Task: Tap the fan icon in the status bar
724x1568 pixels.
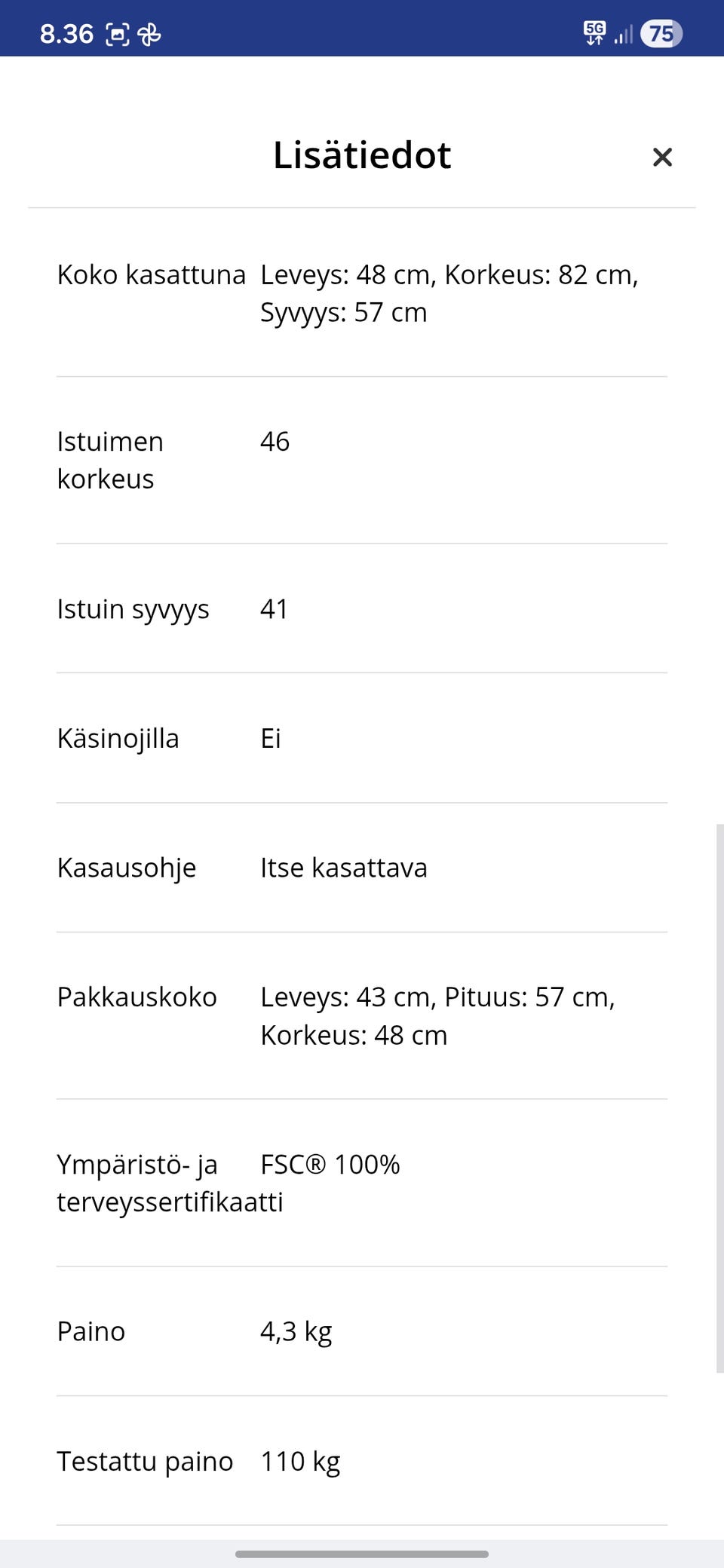Action: [149, 33]
